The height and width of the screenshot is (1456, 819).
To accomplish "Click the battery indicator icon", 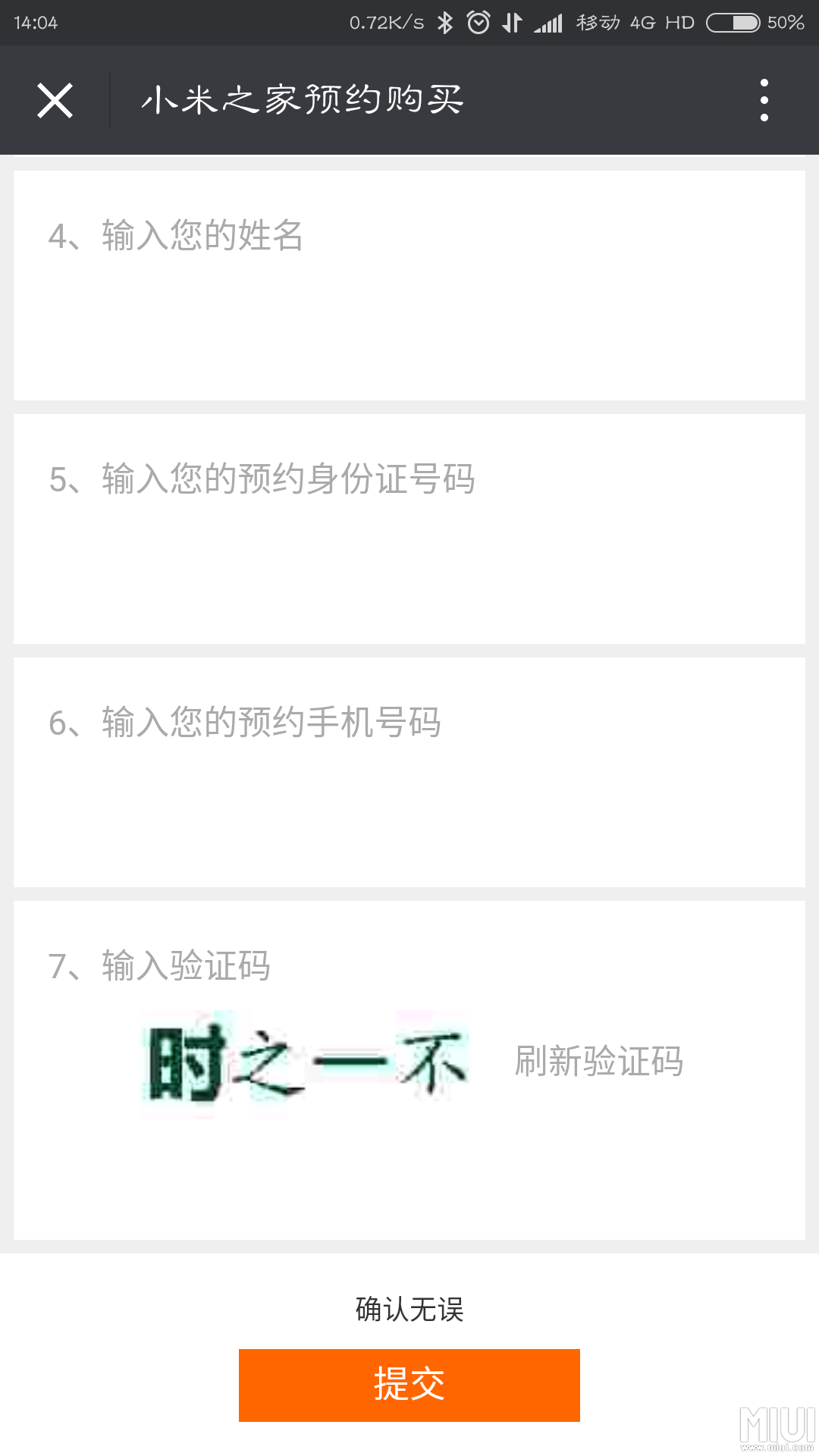I will point(734,24).
